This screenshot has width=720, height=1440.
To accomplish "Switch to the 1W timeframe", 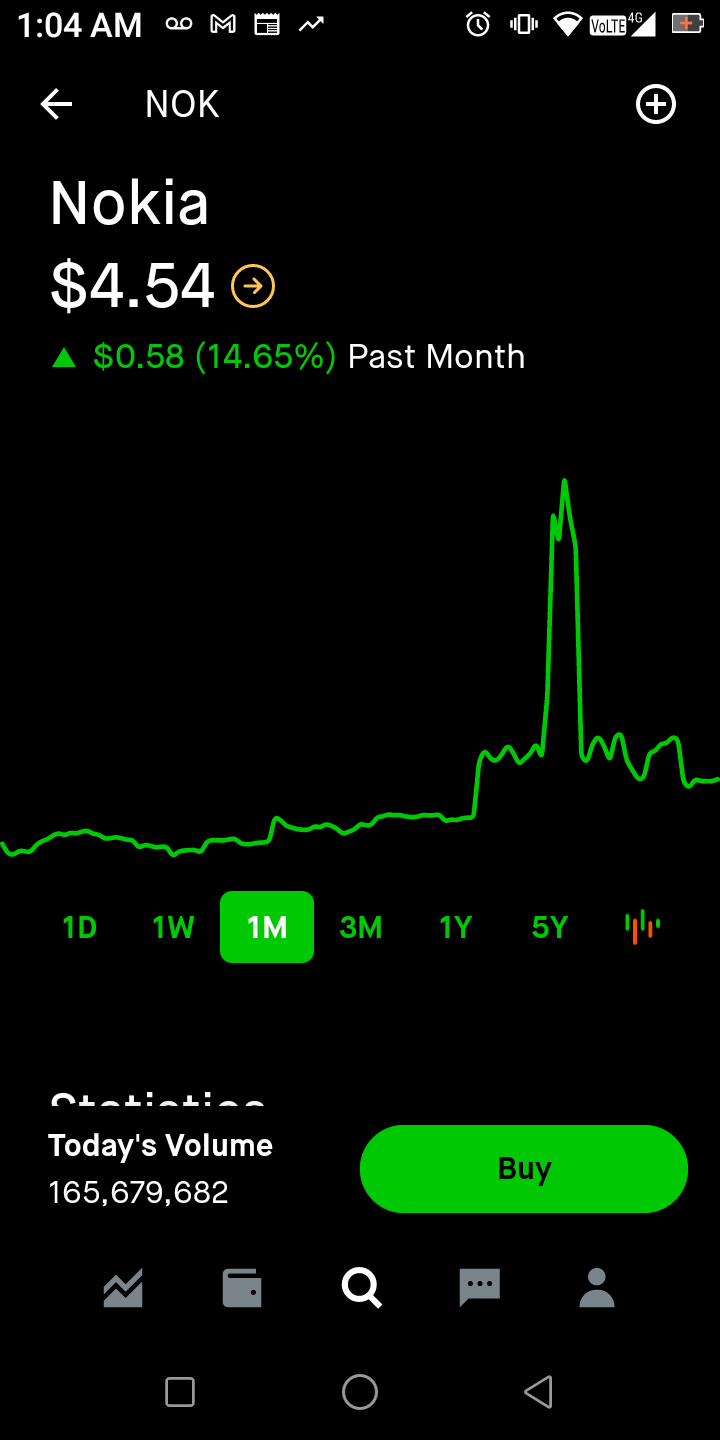I will 172,927.
